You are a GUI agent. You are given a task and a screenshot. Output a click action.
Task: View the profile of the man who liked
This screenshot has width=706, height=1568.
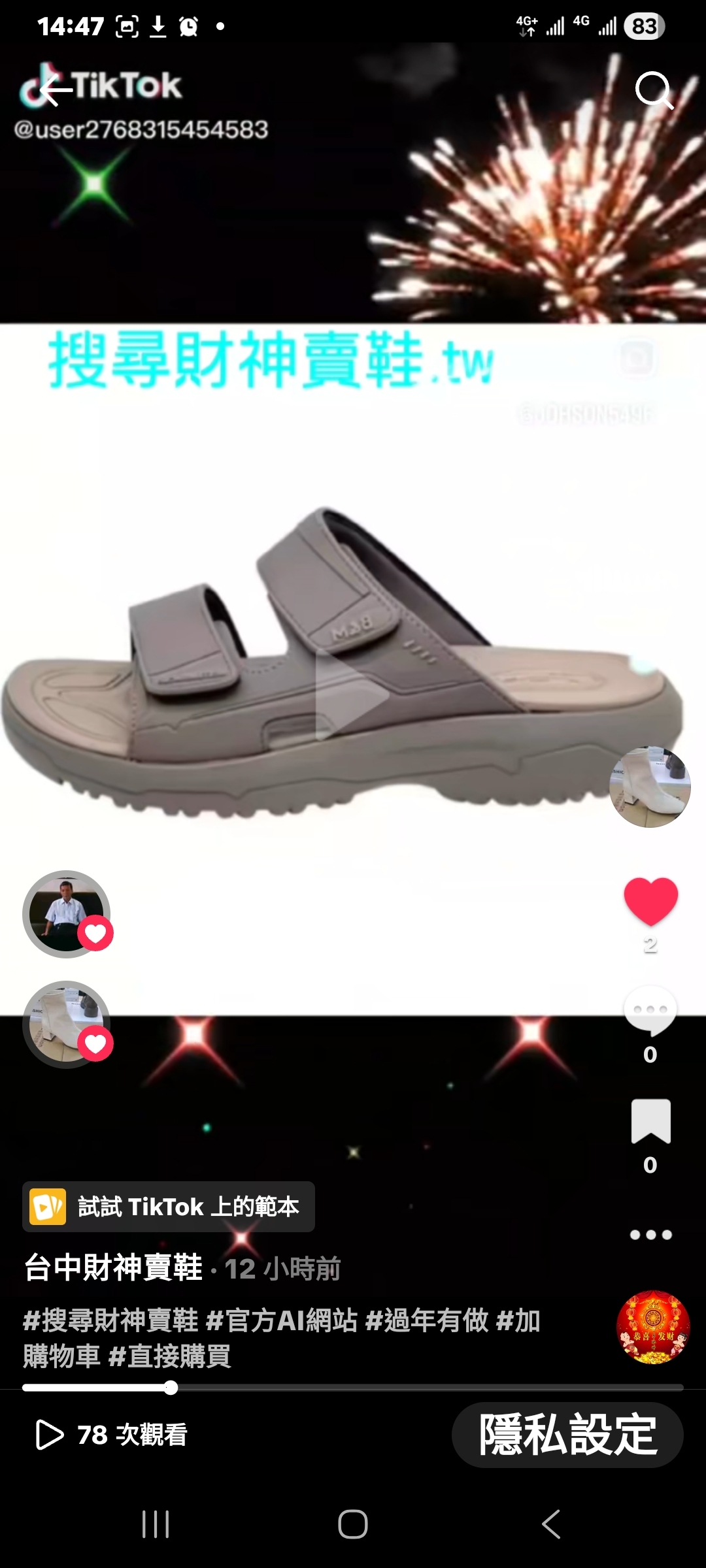pyautogui.click(x=66, y=914)
